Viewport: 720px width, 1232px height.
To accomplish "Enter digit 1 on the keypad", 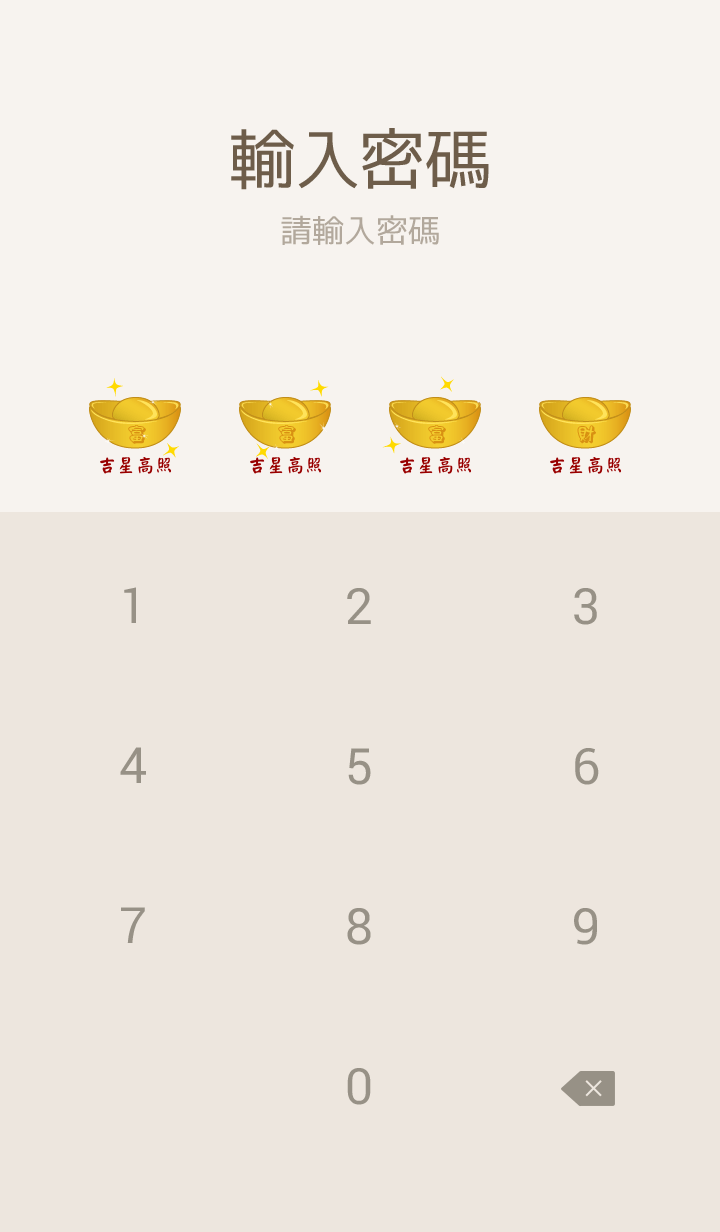I will [132, 607].
